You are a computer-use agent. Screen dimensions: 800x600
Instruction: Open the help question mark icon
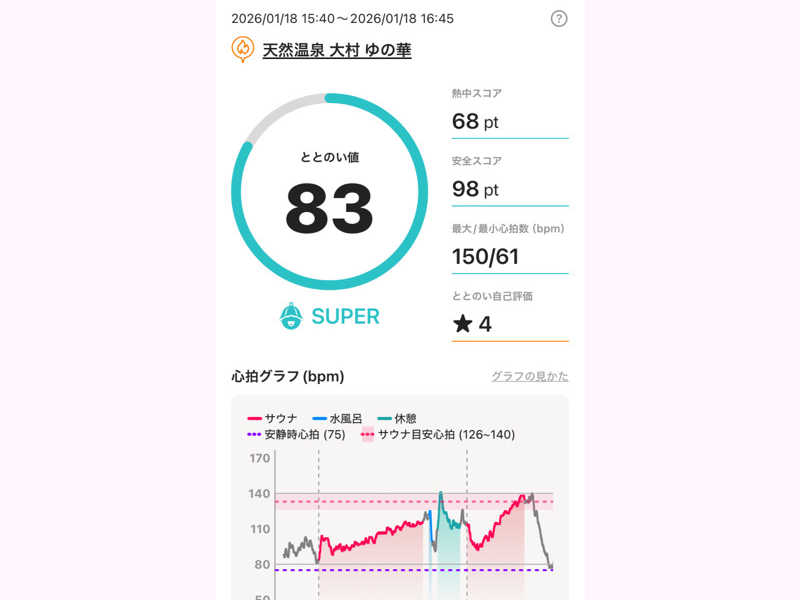pos(559,19)
